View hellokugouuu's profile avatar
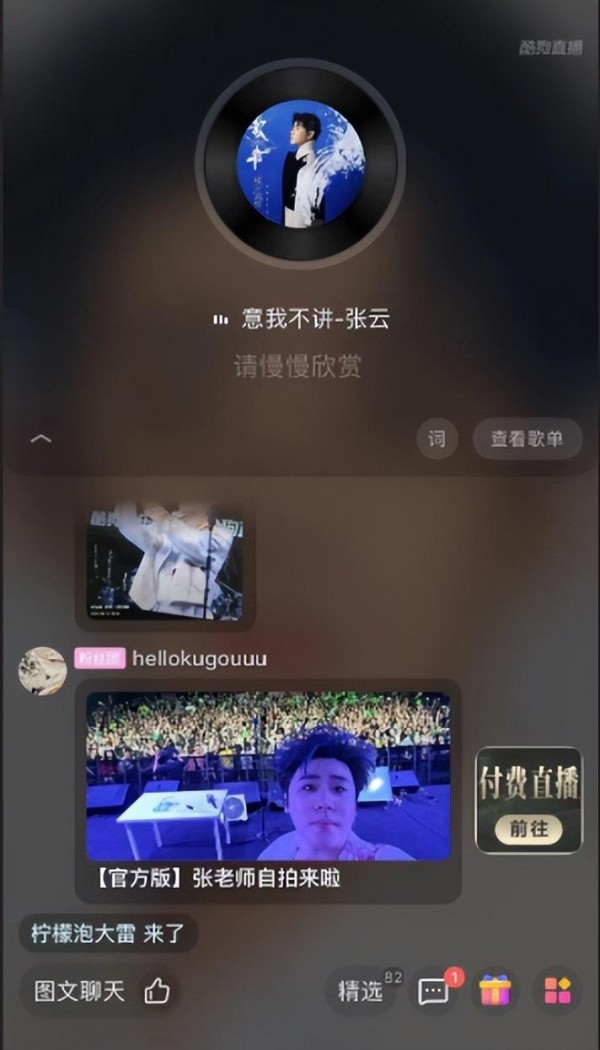The image size is (600, 1050). point(43,670)
